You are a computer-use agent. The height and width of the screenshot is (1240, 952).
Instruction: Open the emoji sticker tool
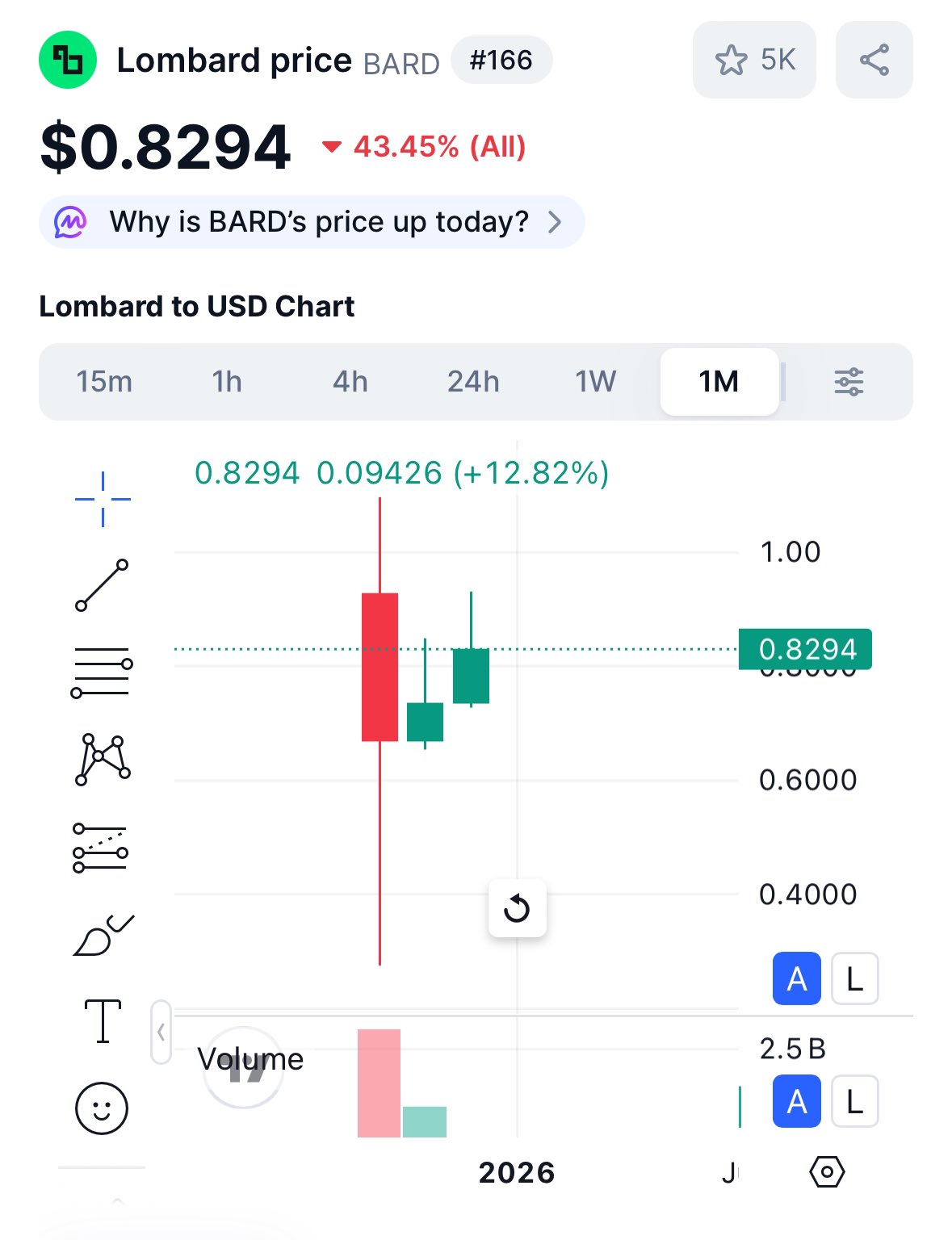tap(102, 1108)
